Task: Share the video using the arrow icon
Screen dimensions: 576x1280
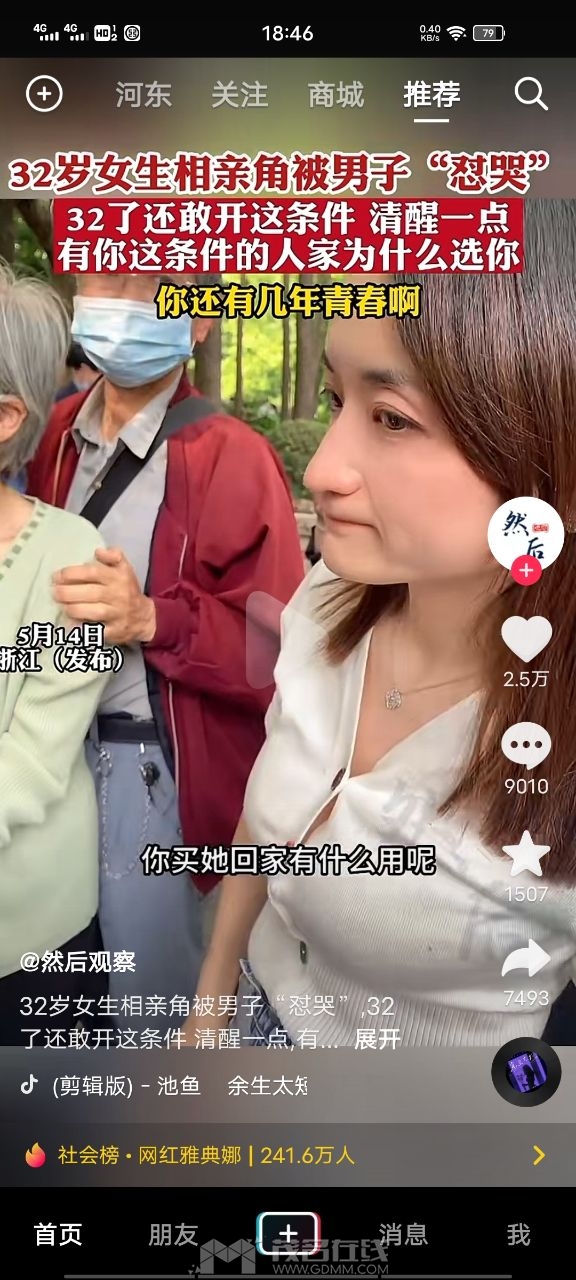Action: tap(526, 959)
